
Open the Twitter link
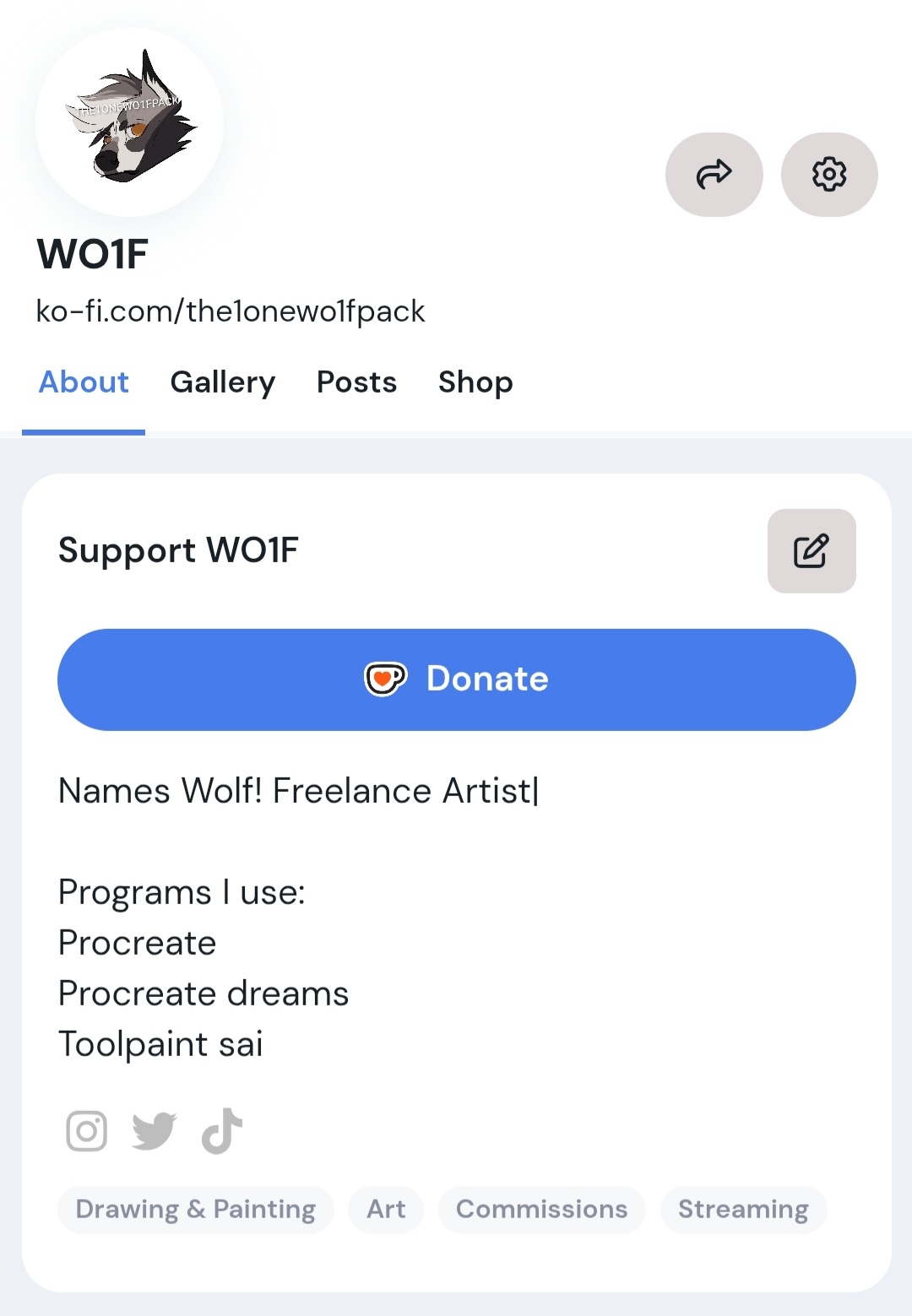click(154, 1131)
